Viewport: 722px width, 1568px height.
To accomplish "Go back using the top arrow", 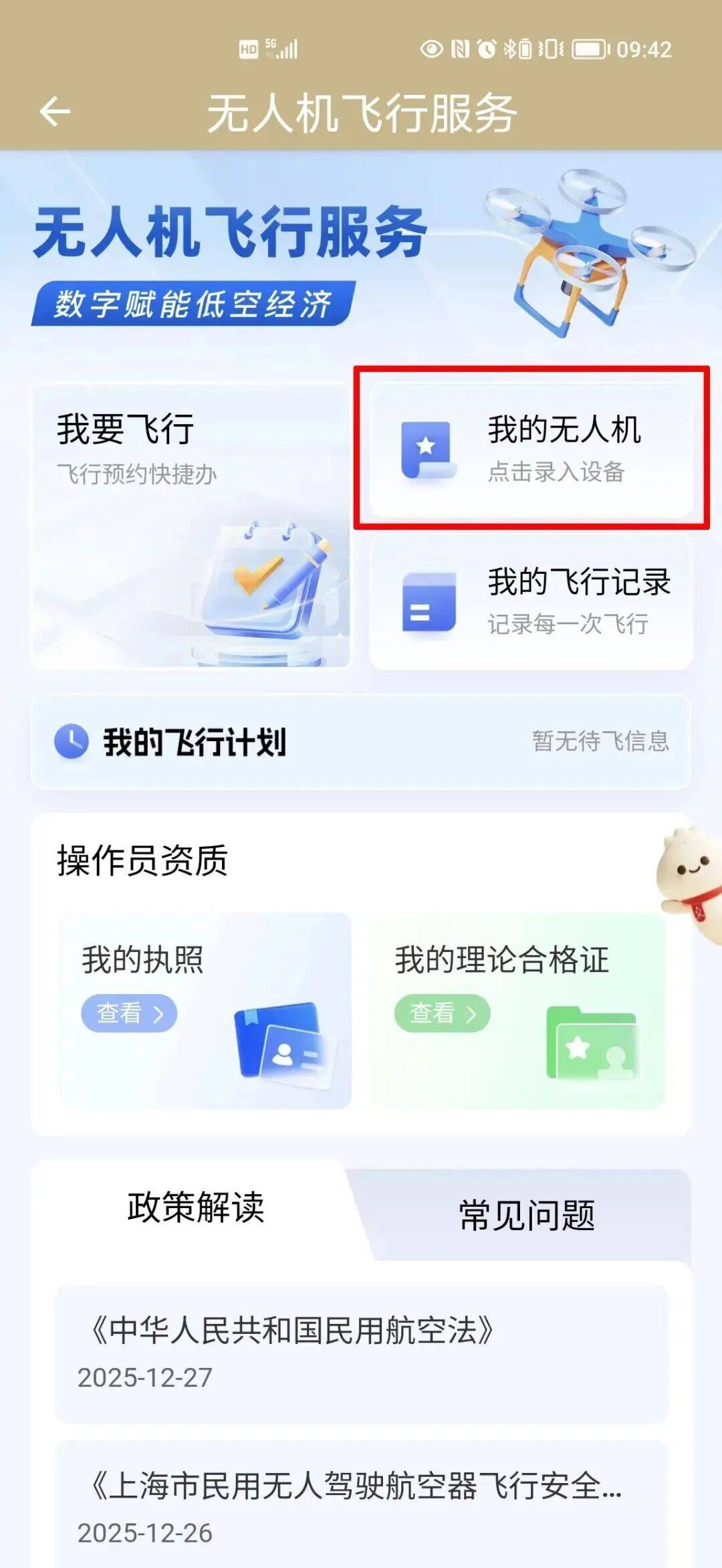I will click(55, 112).
